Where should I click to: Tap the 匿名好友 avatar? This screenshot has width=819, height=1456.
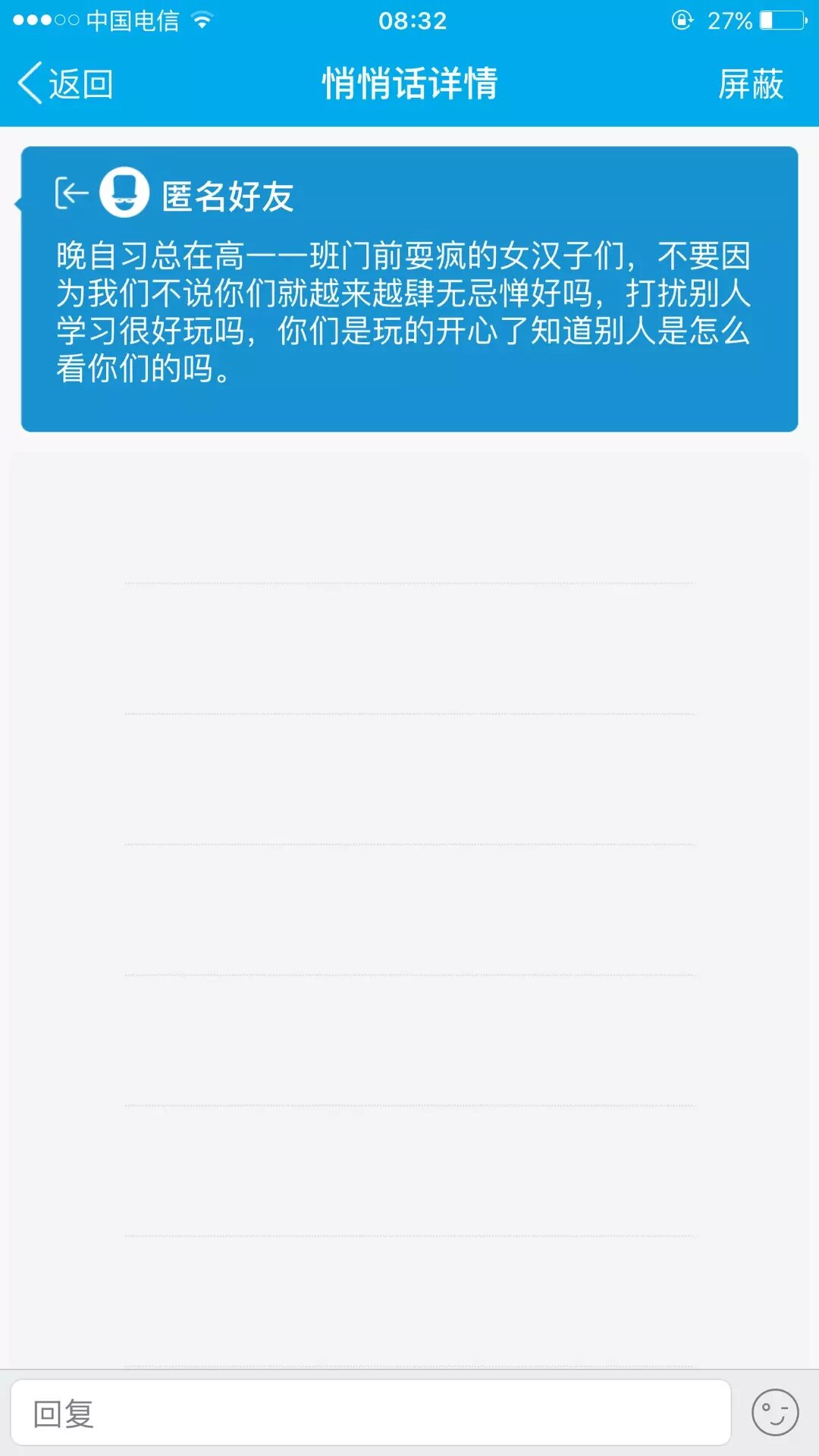pos(124,193)
